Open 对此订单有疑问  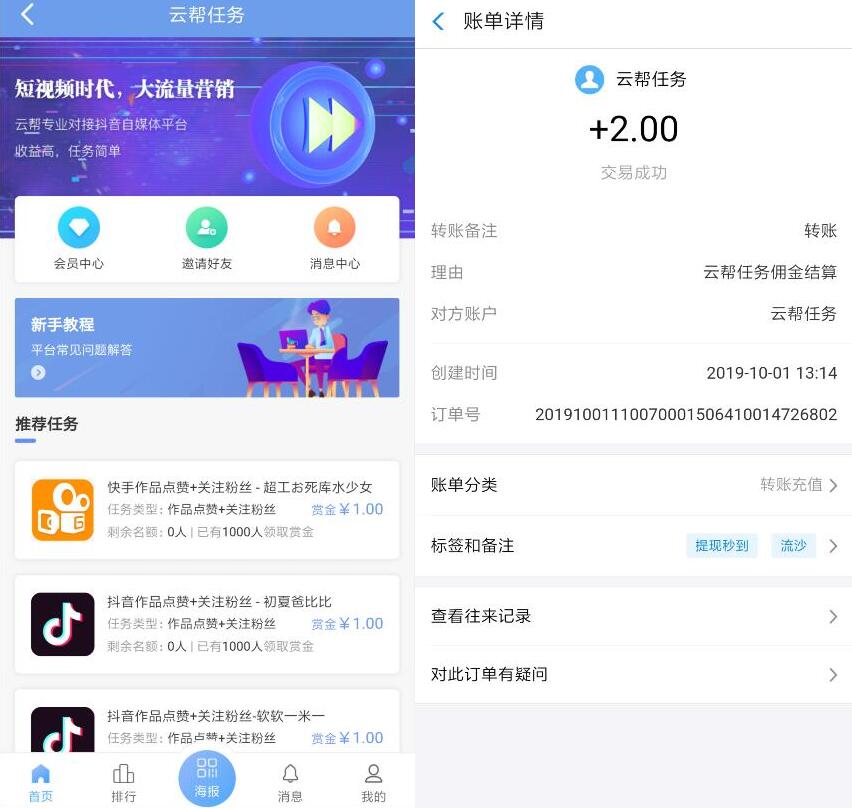pos(633,674)
